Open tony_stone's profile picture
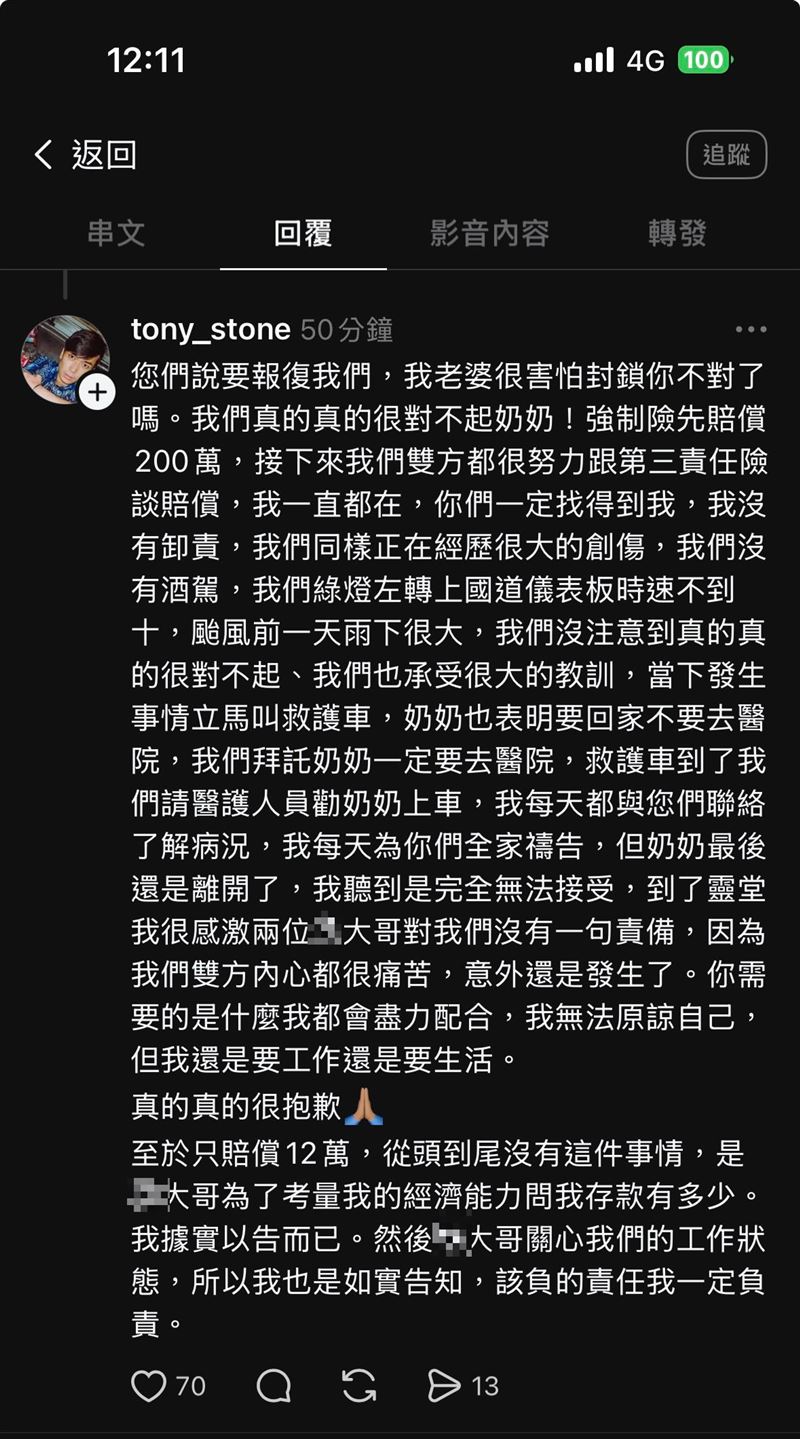Image resolution: width=800 pixels, height=1439 pixels. click(x=66, y=359)
